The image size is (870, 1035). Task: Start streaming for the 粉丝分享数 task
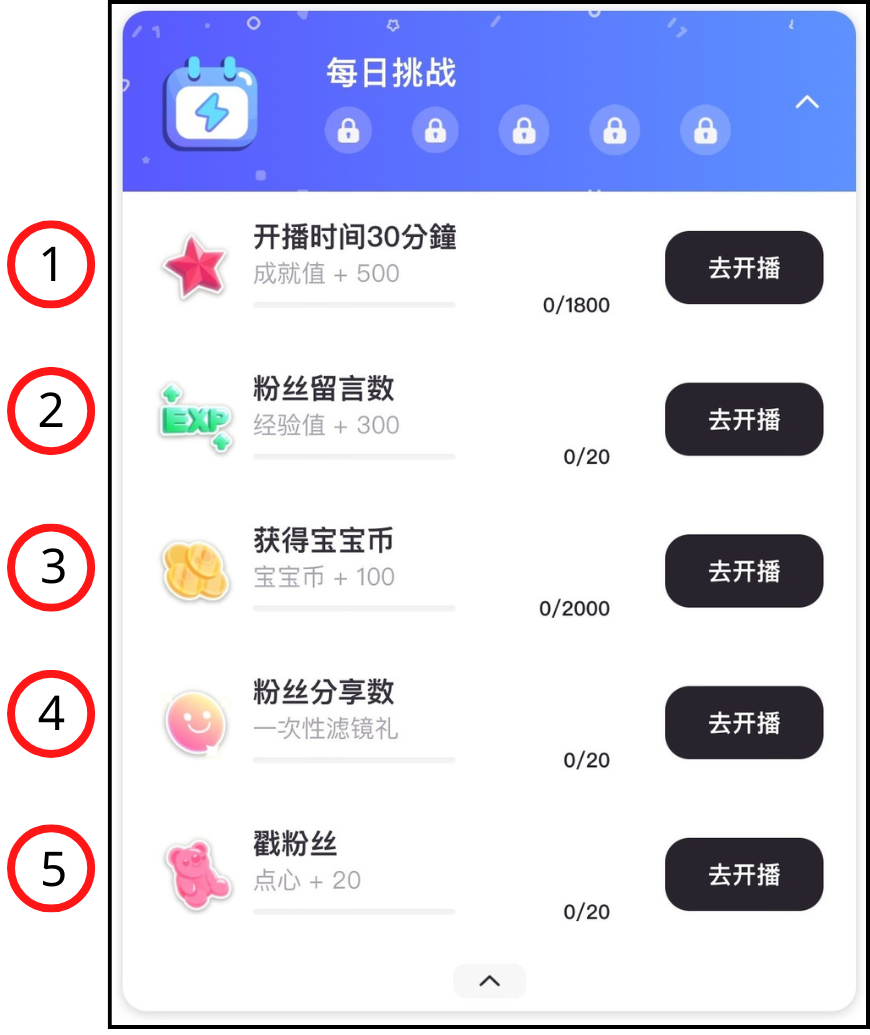pos(744,723)
